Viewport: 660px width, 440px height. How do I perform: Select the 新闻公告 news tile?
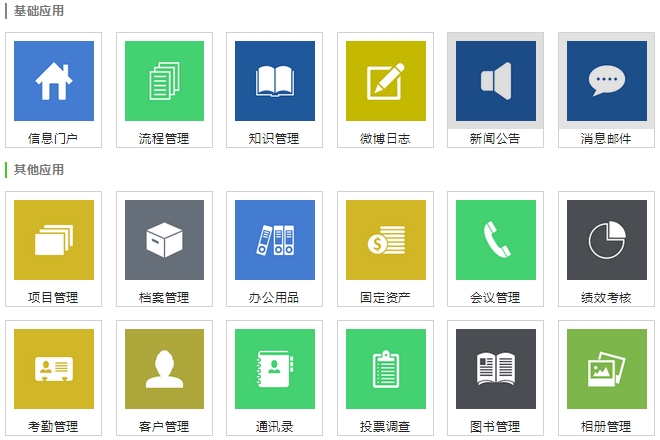pos(495,82)
